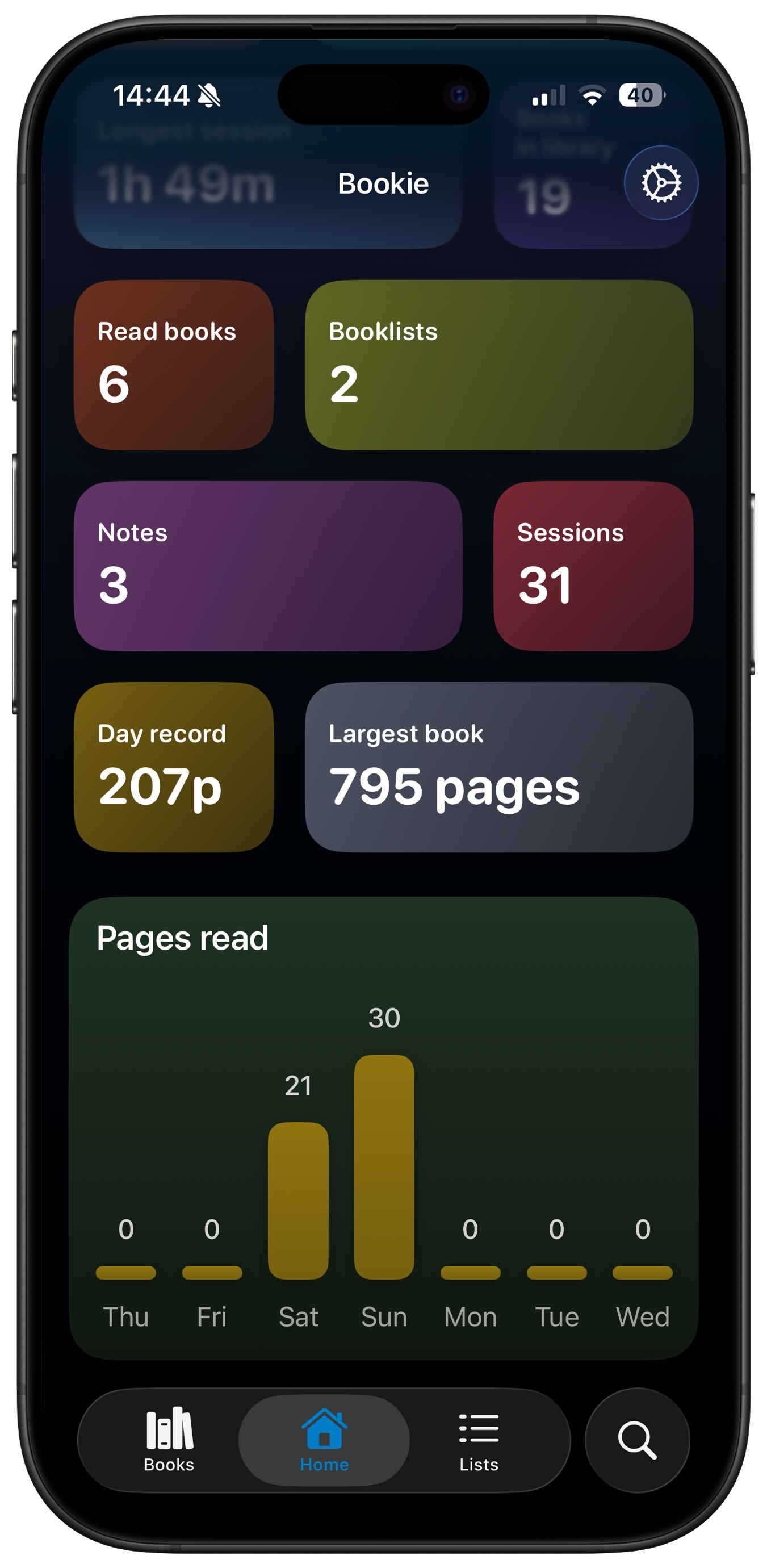The height and width of the screenshot is (1568, 767).
Task: Open the search magnifier button
Action: tap(637, 1440)
